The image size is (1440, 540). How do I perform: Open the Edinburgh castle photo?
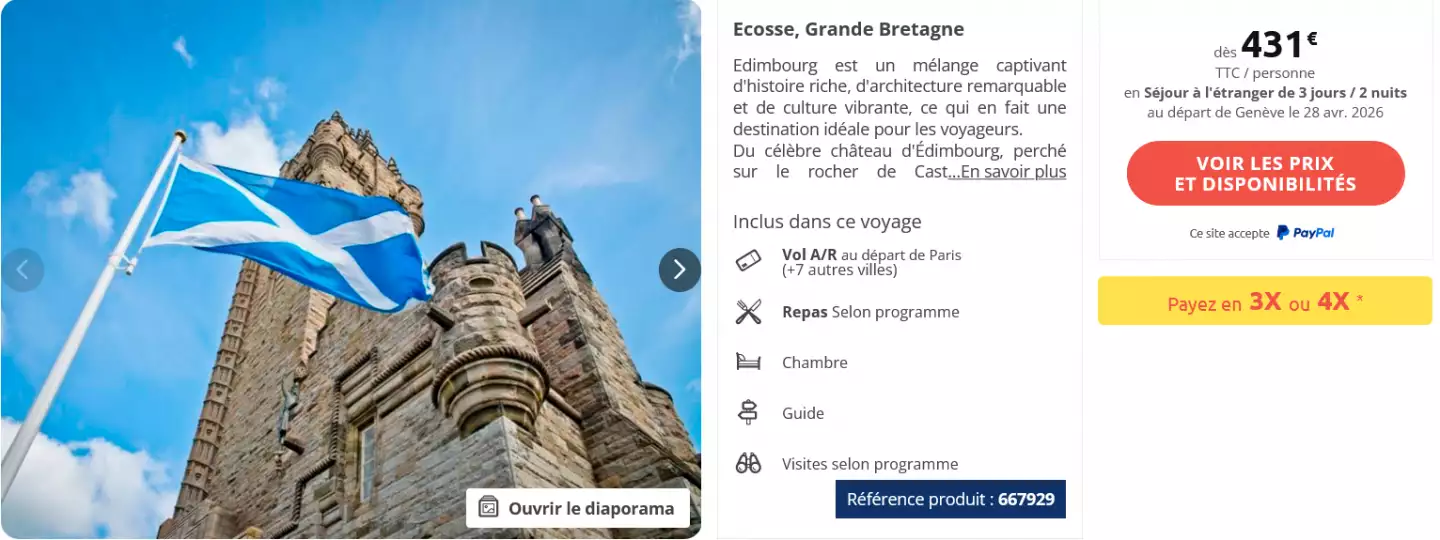tap(350, 300)
